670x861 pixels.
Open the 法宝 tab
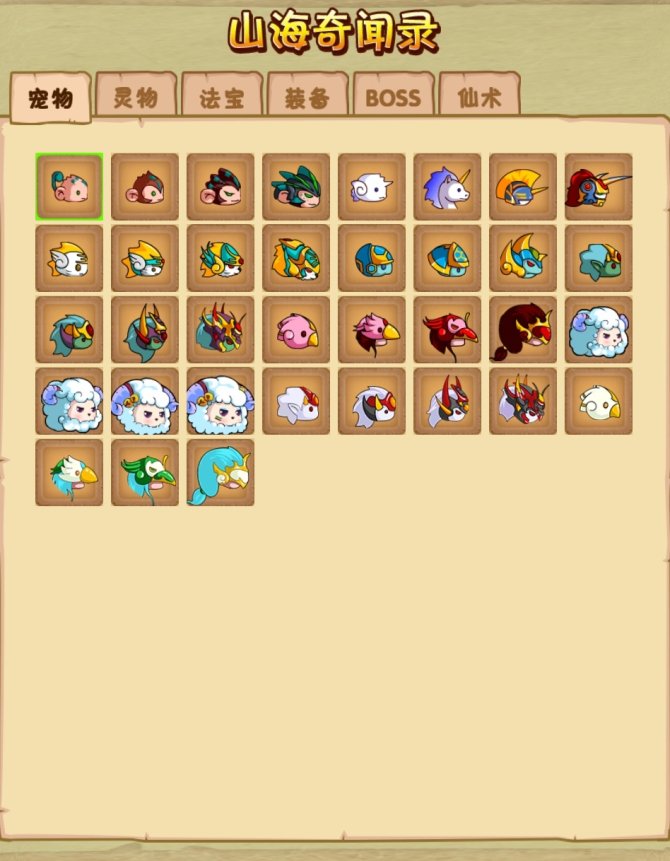(x=222, y=98)
